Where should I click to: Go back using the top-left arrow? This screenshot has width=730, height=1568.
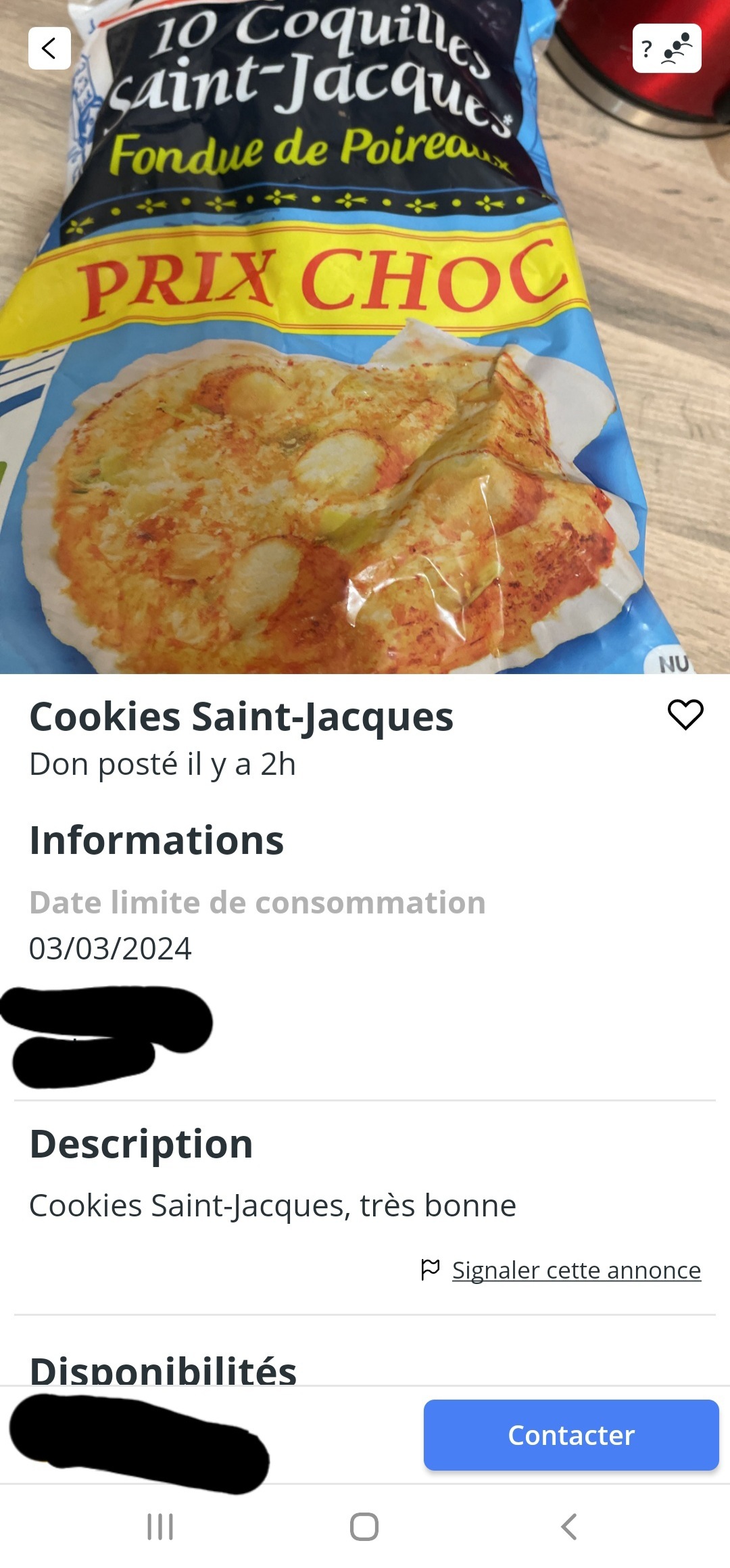tap(49, 49)
